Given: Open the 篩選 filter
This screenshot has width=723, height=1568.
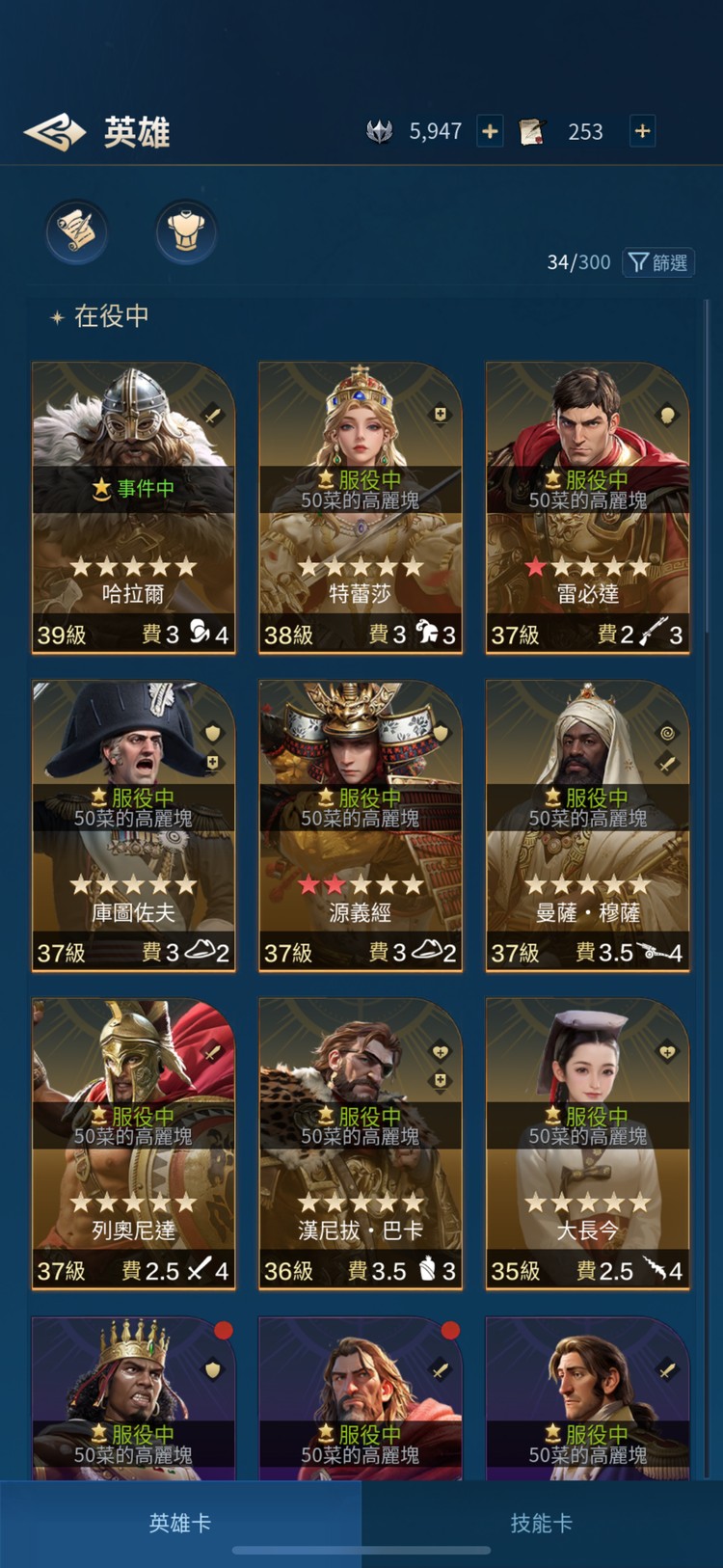Looking at the screenshot, I should [x=659, y=262].
